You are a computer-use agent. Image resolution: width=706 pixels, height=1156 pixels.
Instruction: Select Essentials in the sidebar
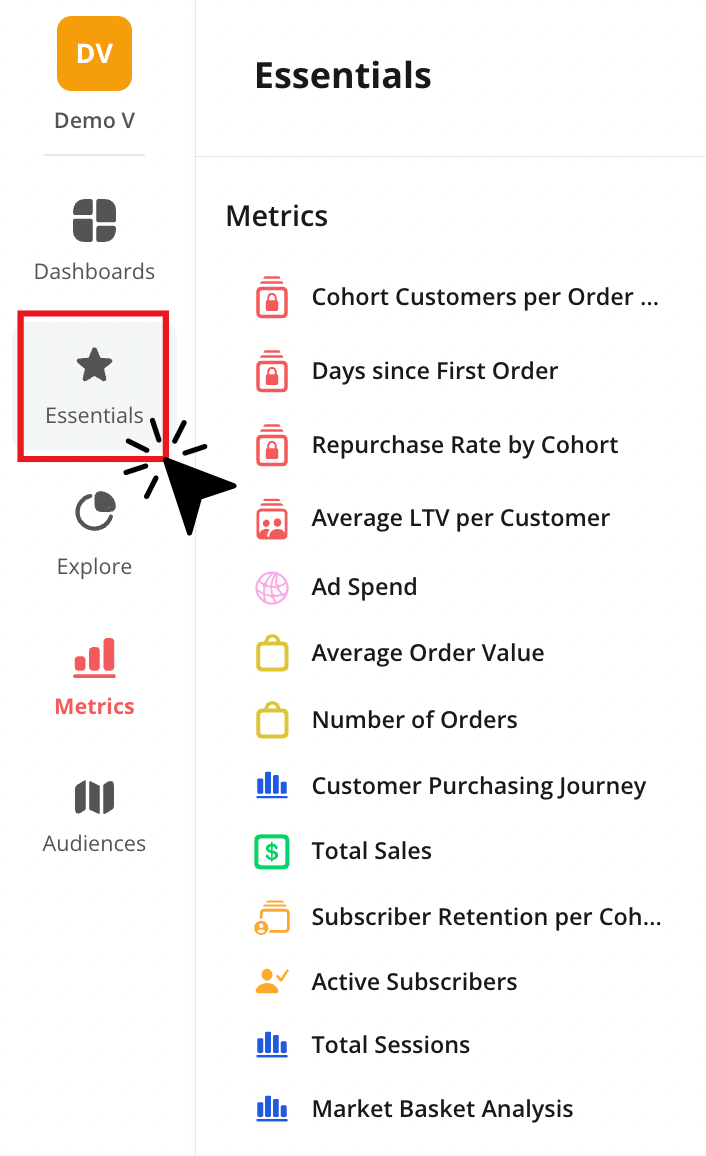coord(94,386)
